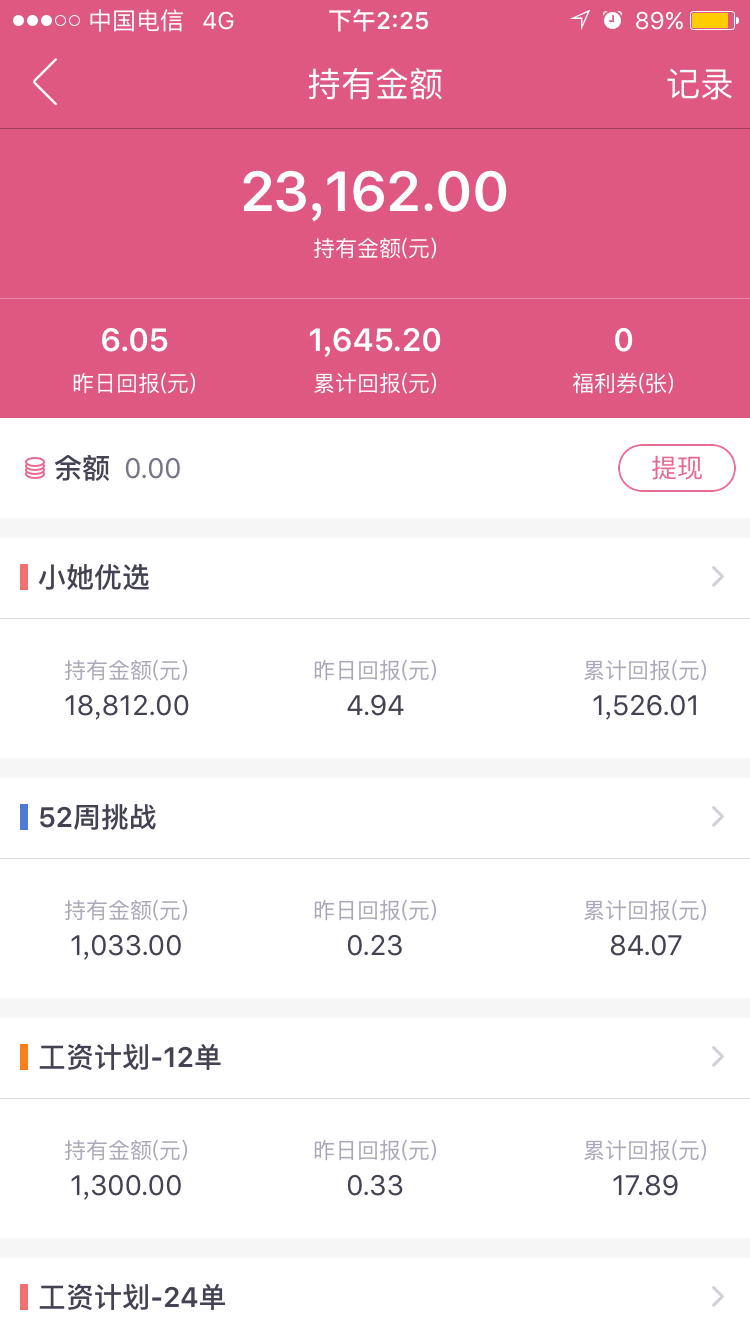
Task: Open the 工资计划-12单 row
Action: [x=375, y=1058]
